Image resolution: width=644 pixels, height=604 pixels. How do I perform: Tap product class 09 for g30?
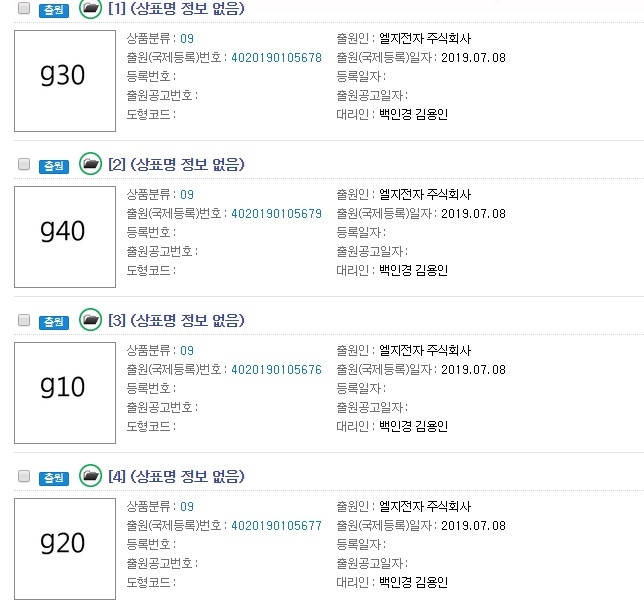tap(187, 39)
